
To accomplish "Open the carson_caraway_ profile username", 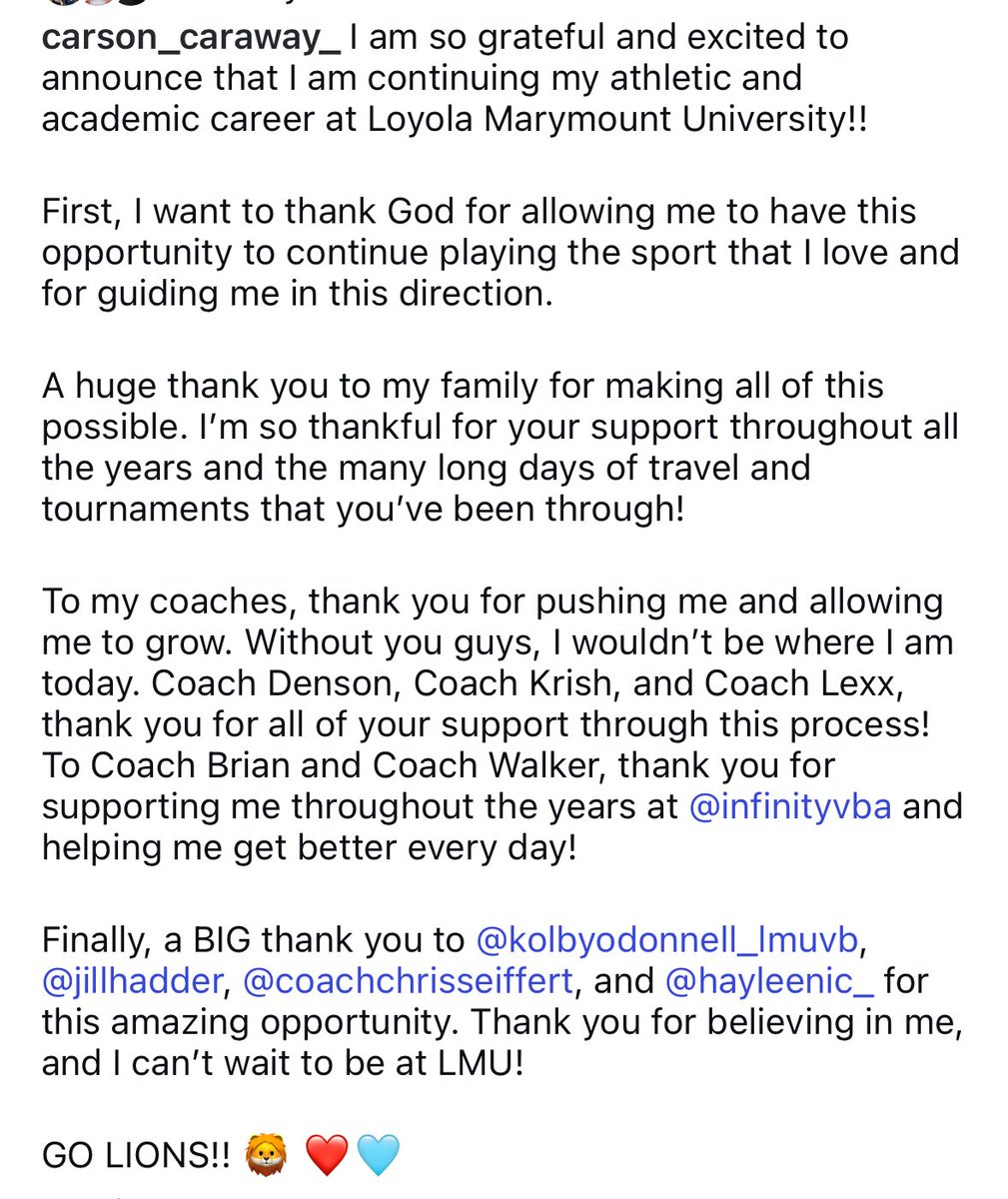I will point(192,39).
